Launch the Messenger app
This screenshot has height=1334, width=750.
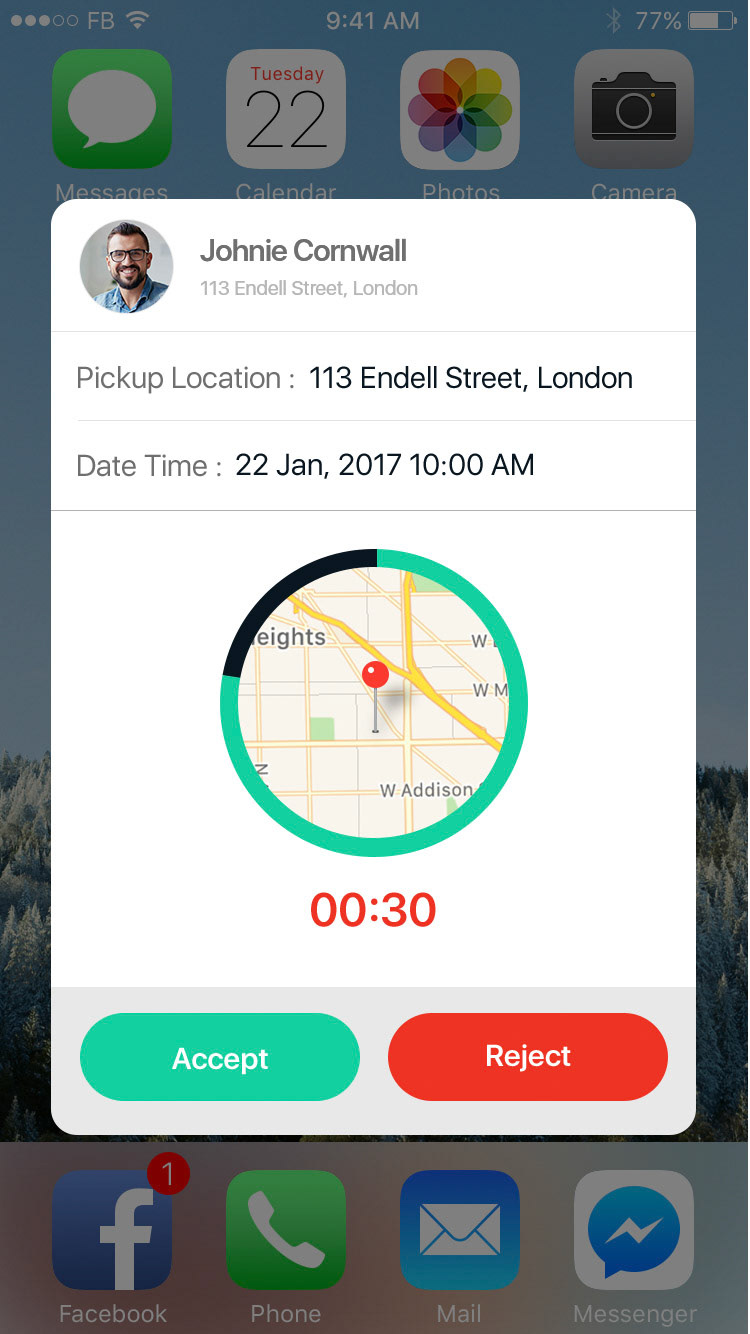coord(634,1230)
